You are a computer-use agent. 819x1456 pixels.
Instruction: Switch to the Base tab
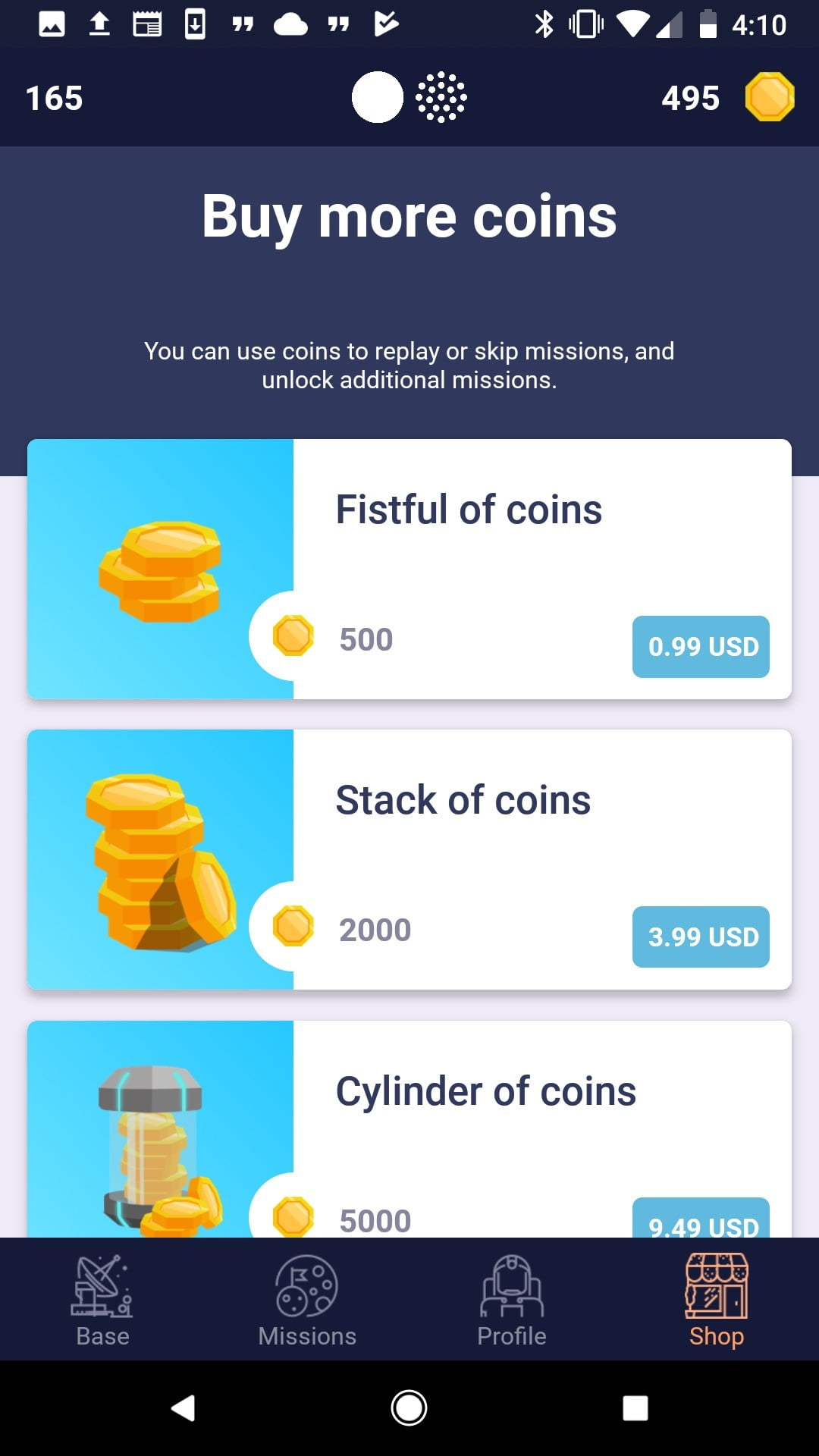(102, 1301)
